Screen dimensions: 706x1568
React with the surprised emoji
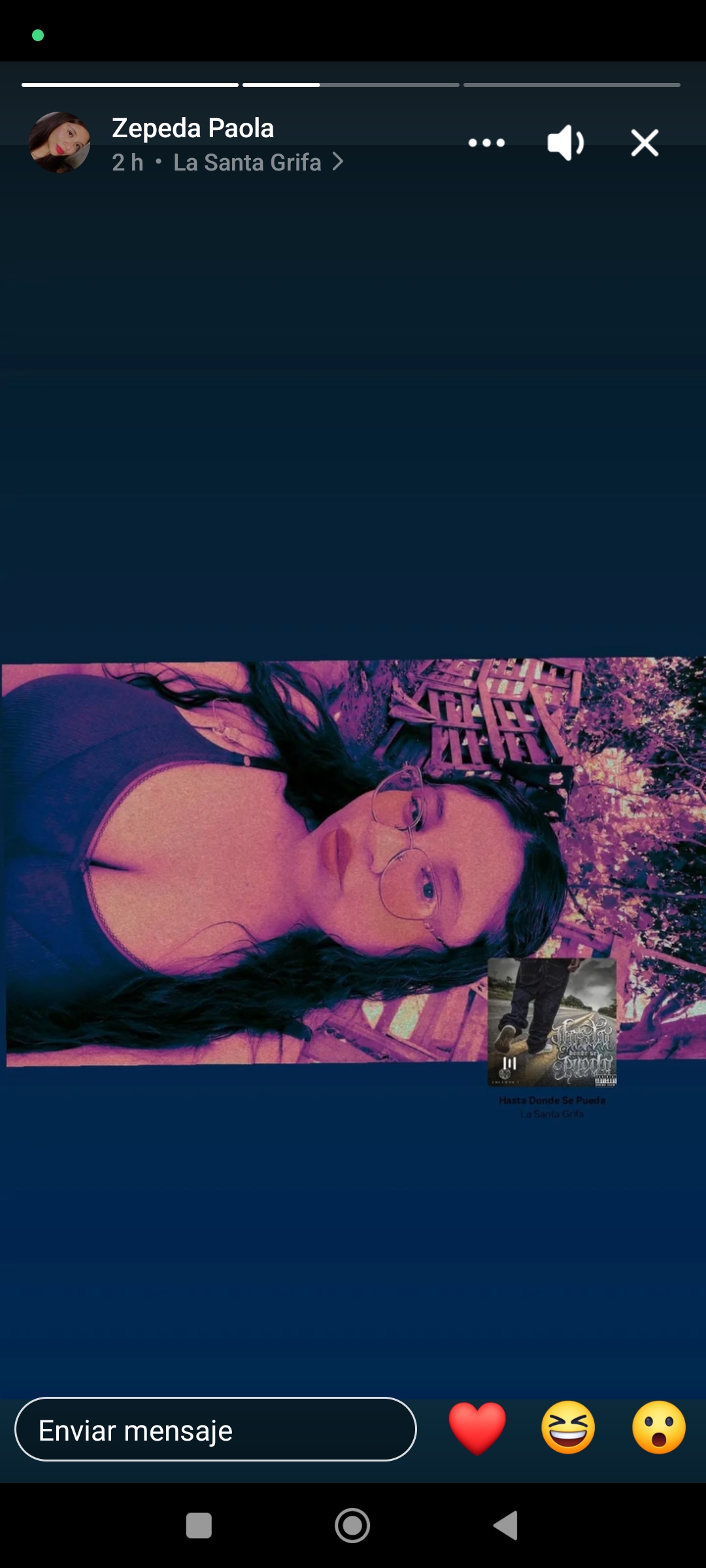pyautogui.click(x=659, y=1428)
